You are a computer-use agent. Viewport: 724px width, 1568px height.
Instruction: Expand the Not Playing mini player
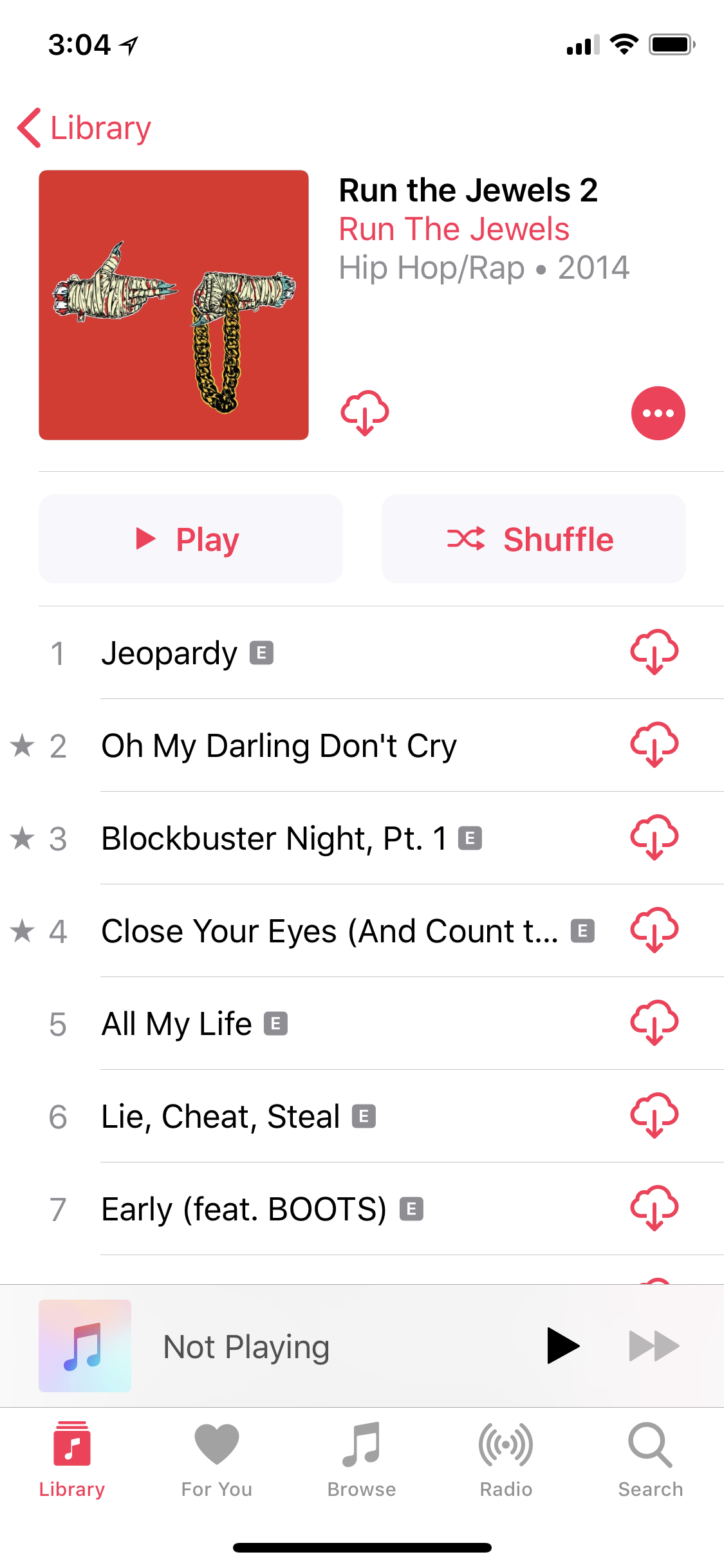coord(246,1347)
